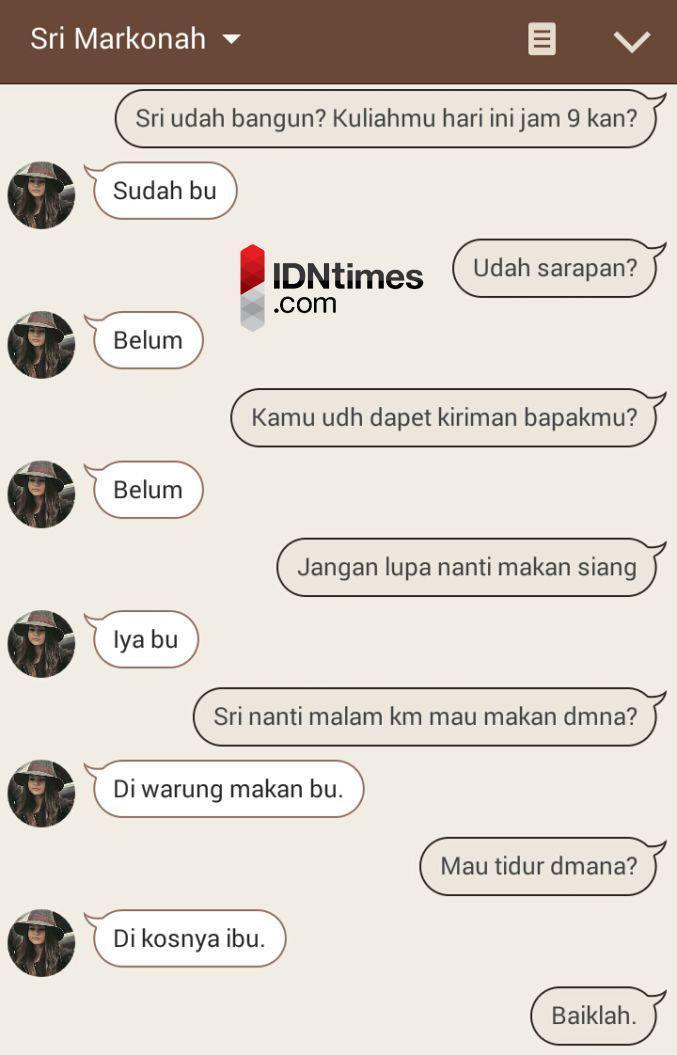Expand the Sri Markonah chat title dropdown
Viewport: 677px width, 1055px height.
tap(231, 39)
